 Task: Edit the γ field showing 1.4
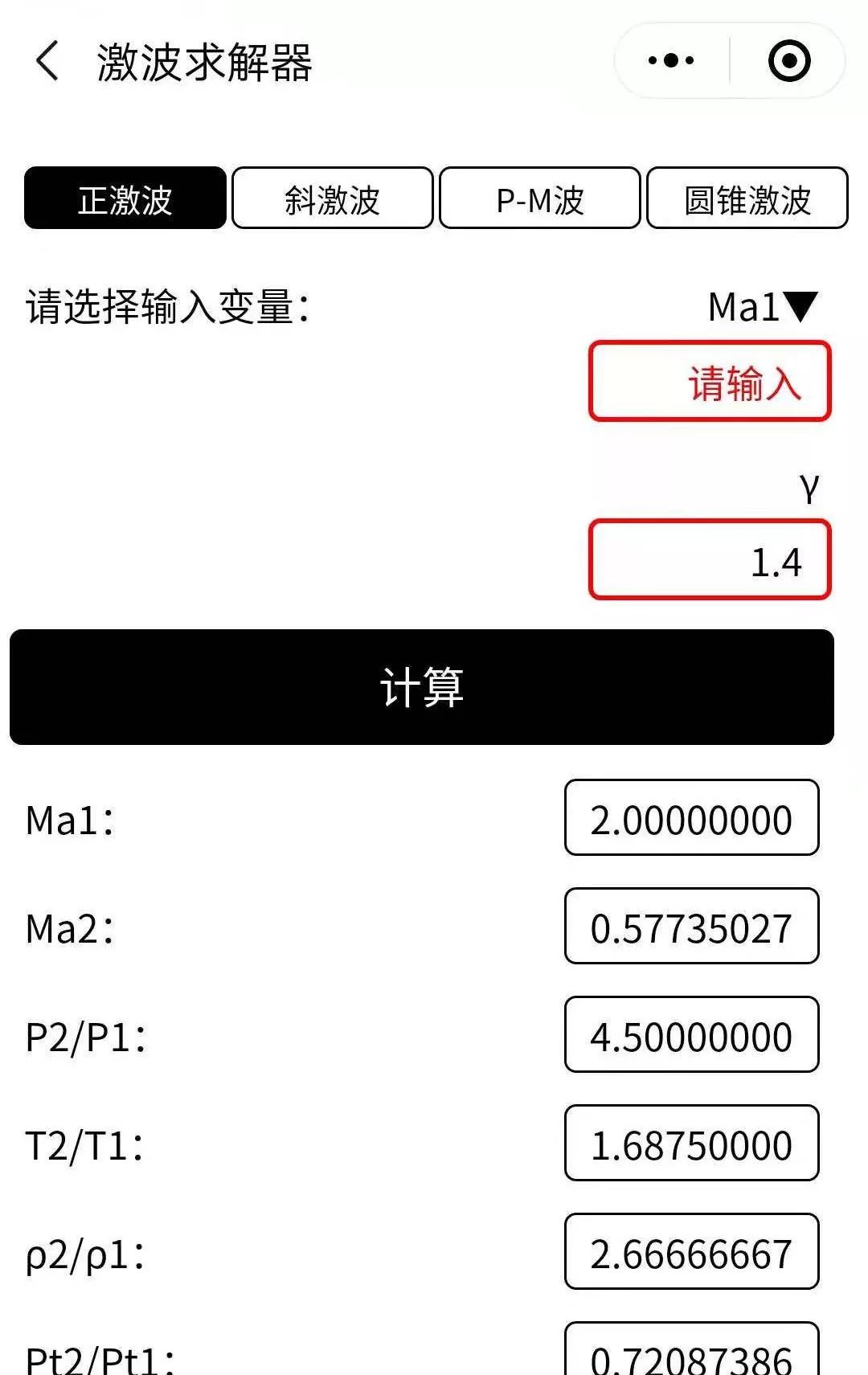[710, 560]
